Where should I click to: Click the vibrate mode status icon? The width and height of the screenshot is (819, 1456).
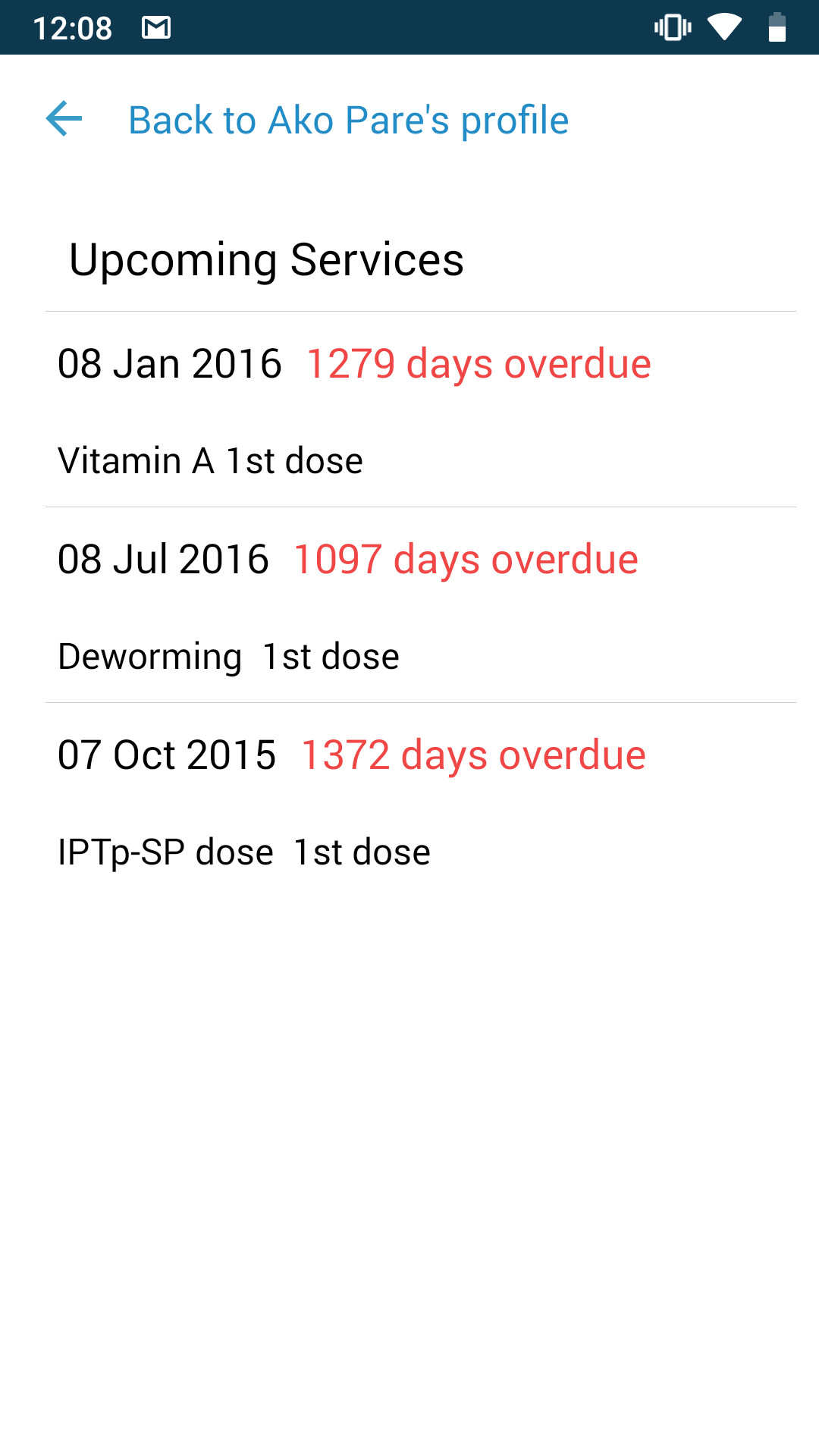[x=673, y=27]
